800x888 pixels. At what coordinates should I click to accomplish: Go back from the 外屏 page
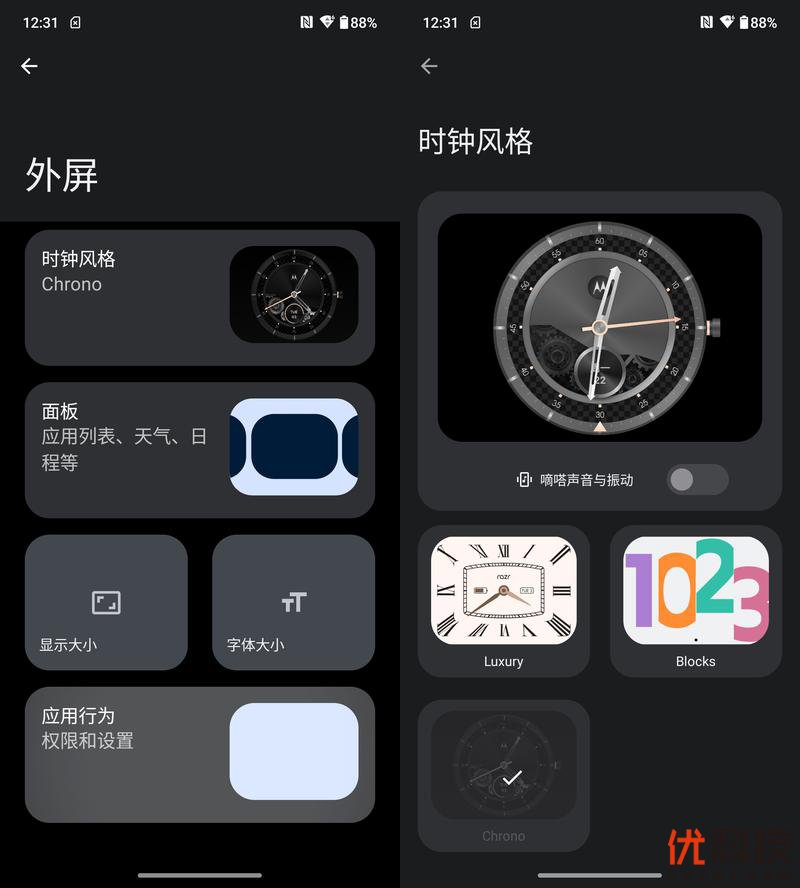point(29,66)
